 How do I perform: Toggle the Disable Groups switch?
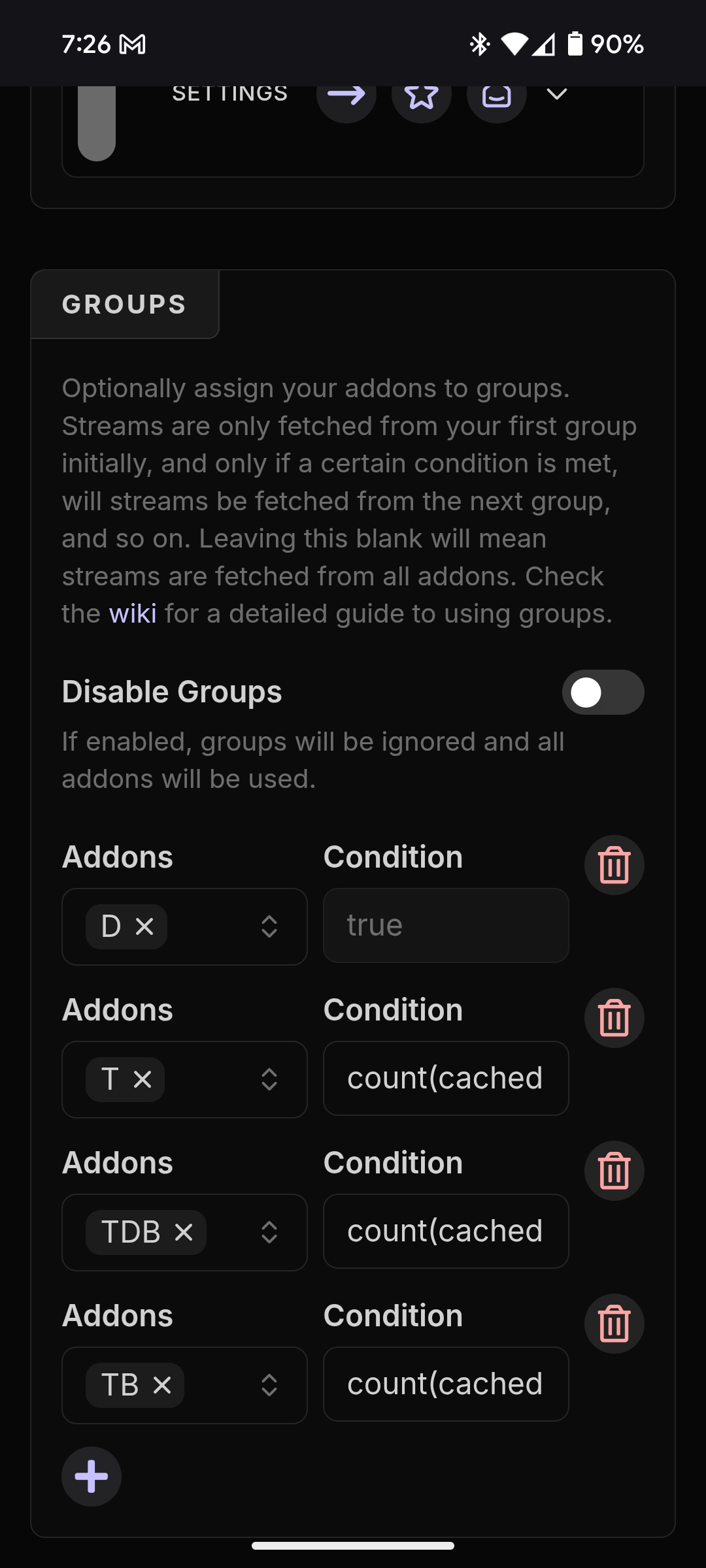tap(603, 693)
